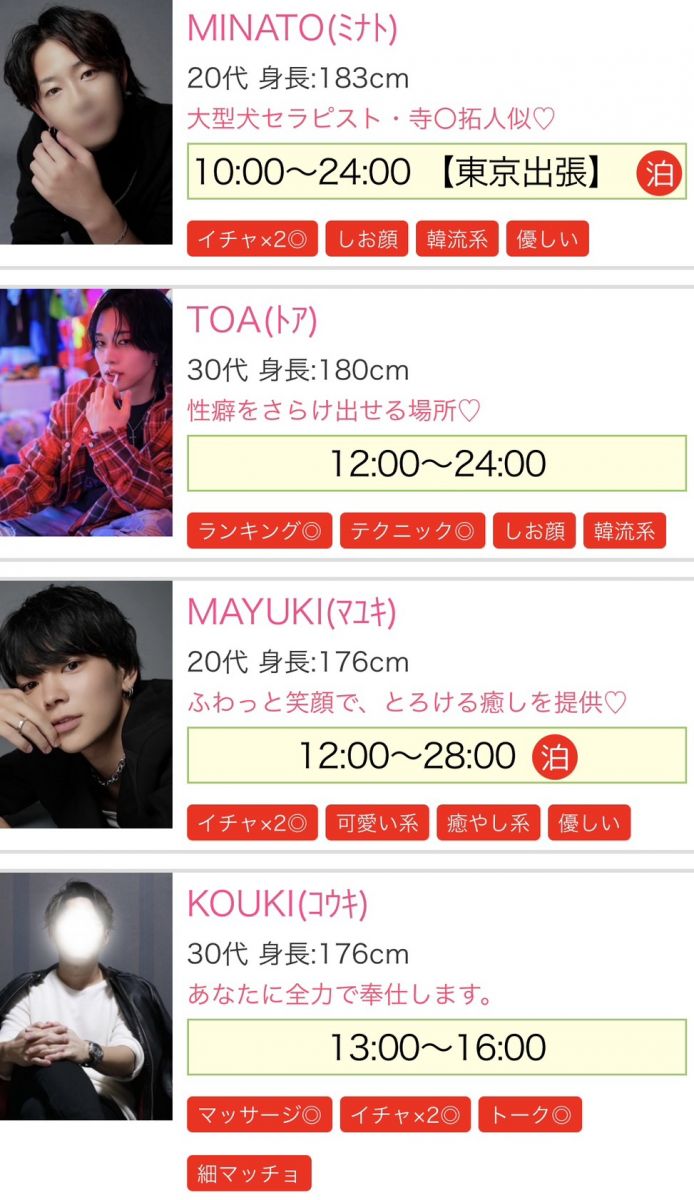Select the テクニック◎ tag under TOA
Screen dimensions: 694x1200
pyautogui.click(x=412, y=531)
